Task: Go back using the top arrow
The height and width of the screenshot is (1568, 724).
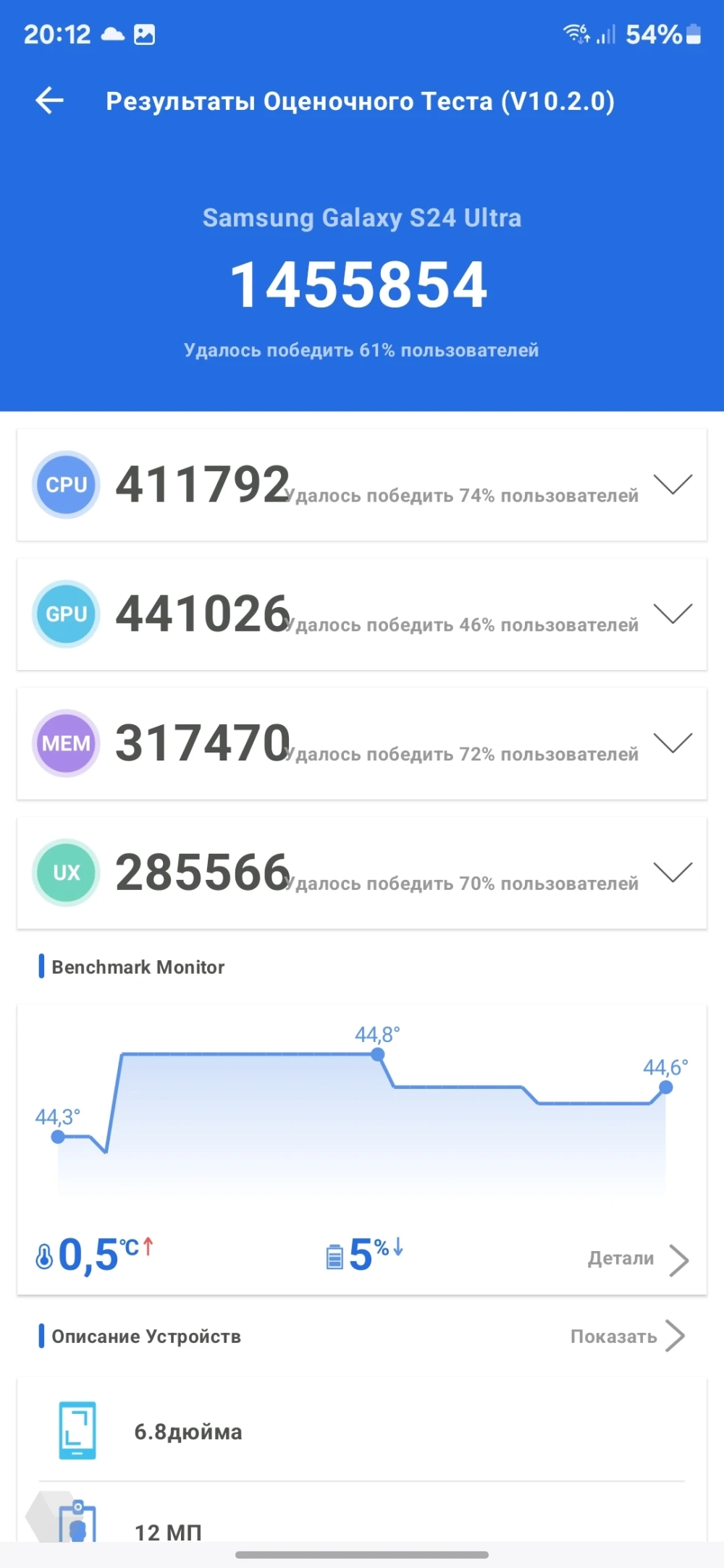Action: (x=49, y=101)
